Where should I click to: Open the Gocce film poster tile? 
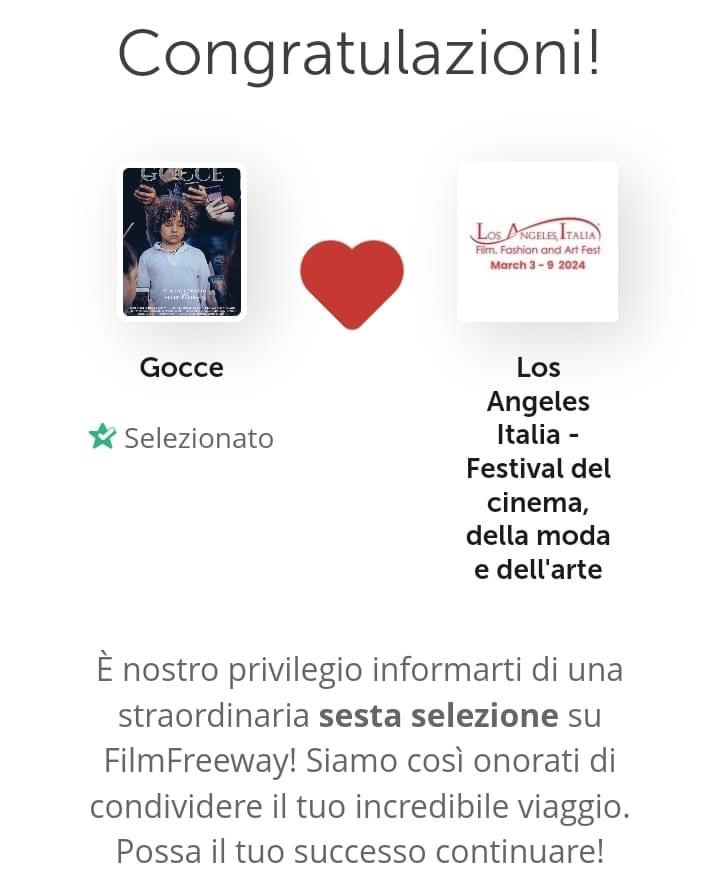tap(182, 242)
